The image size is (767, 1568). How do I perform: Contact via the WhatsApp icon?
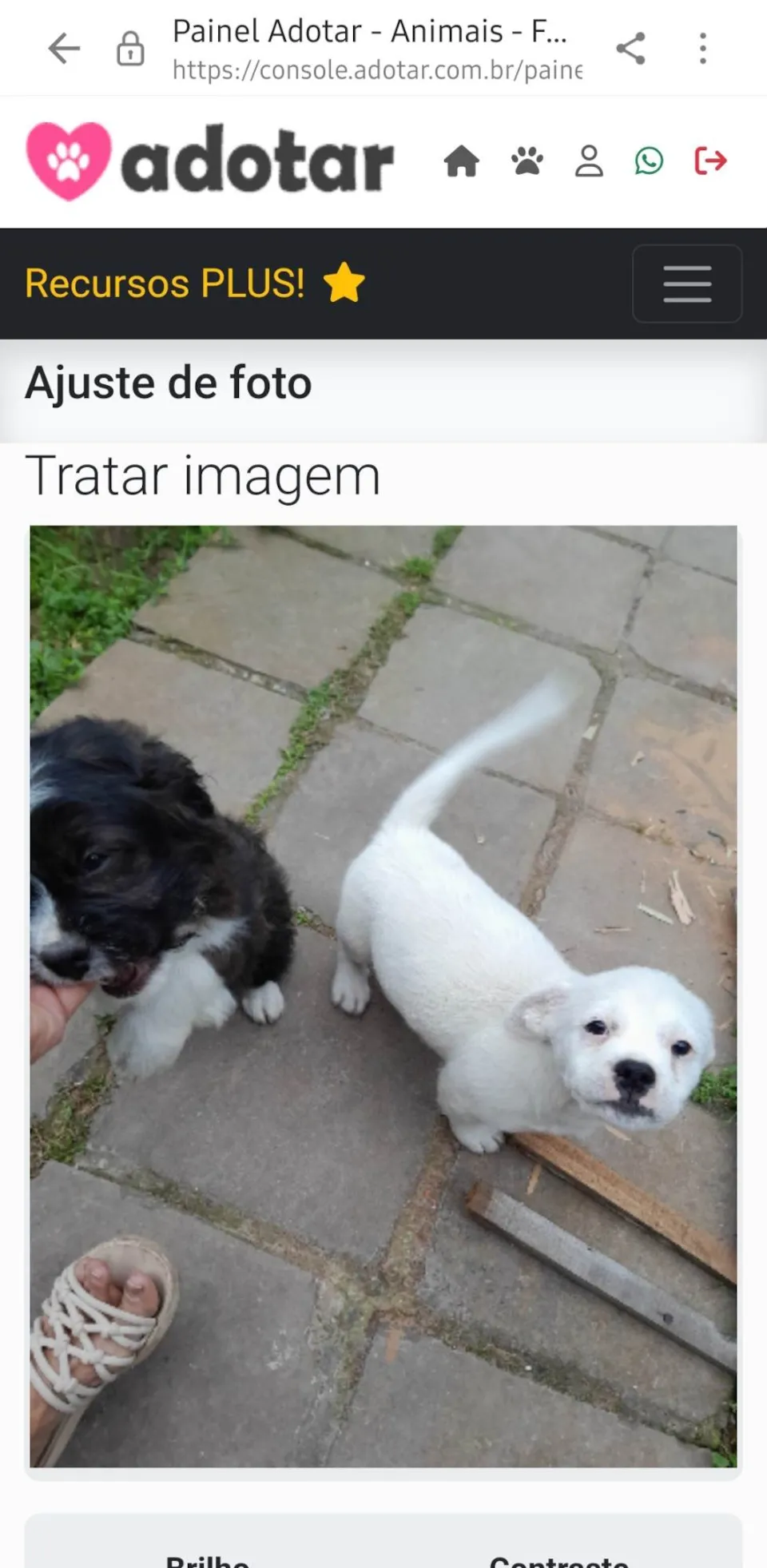pos(649,161)
